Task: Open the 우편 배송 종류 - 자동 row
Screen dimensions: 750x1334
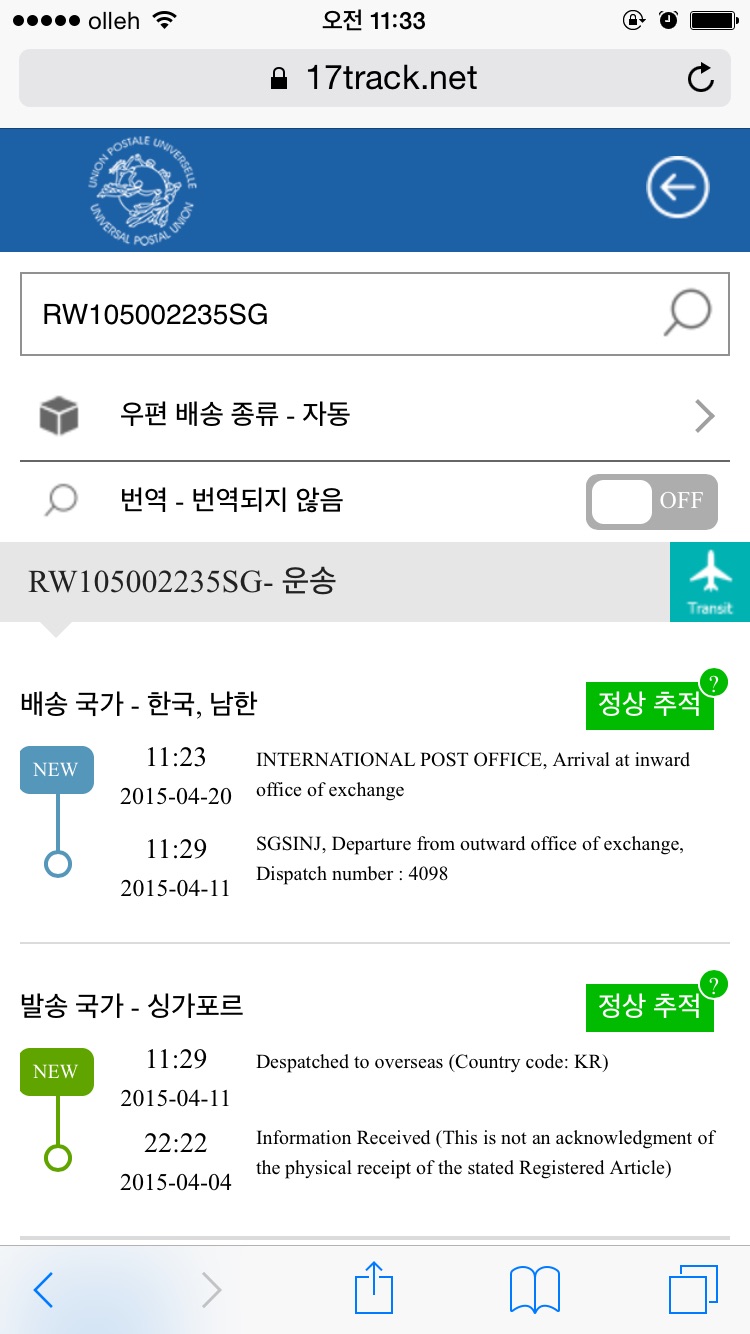Action: coord(375,415)
